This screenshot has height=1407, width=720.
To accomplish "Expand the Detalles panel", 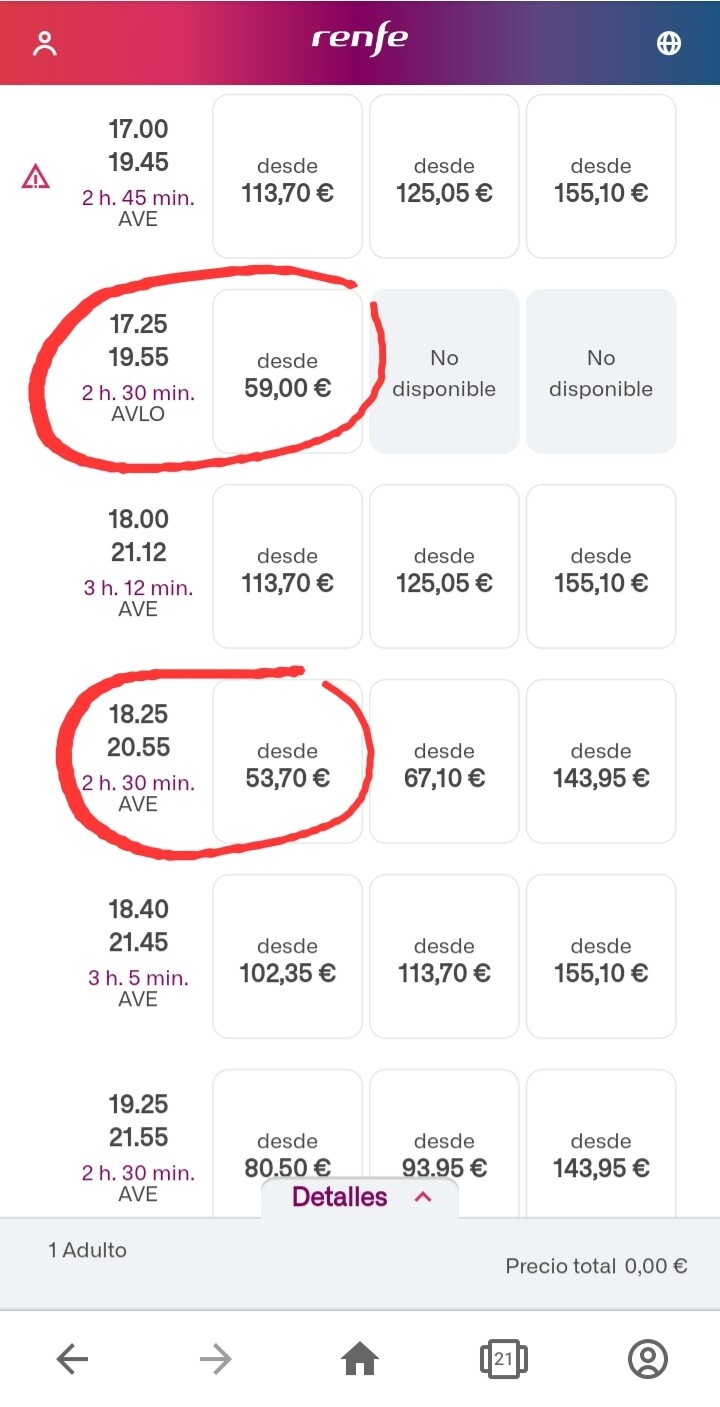I will tap(360, 1197).
